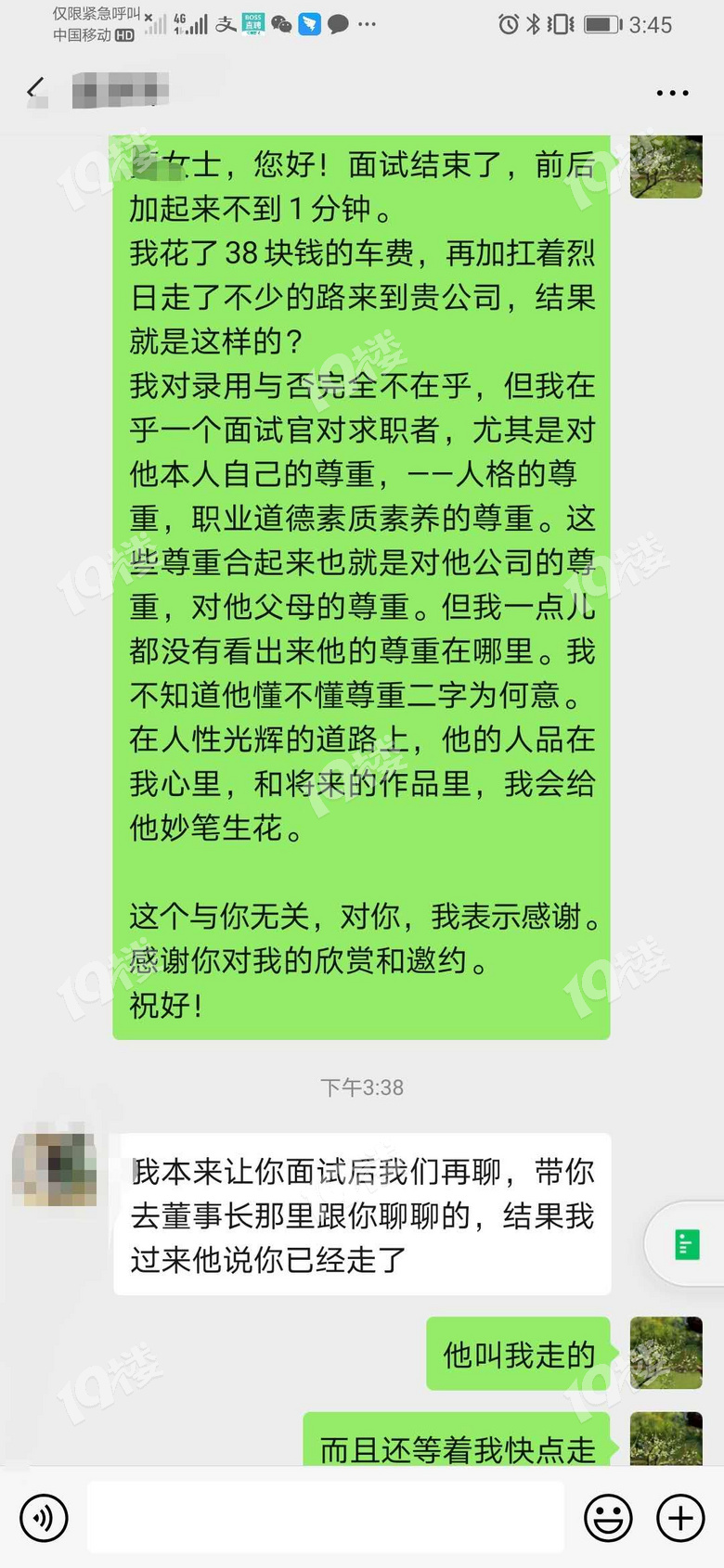Tap the floating green document button
The image size is (724, 1568).
pyautogui.click(x=688, y=1244)
